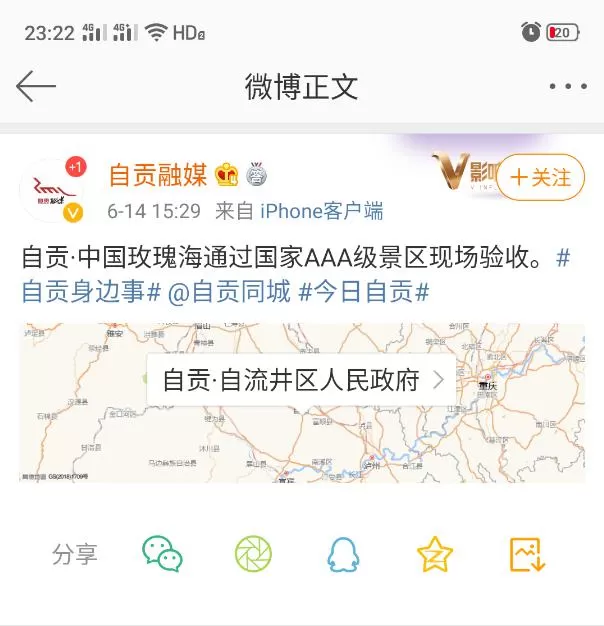
Task: Share the post to QQ
Action: [343, 553]
